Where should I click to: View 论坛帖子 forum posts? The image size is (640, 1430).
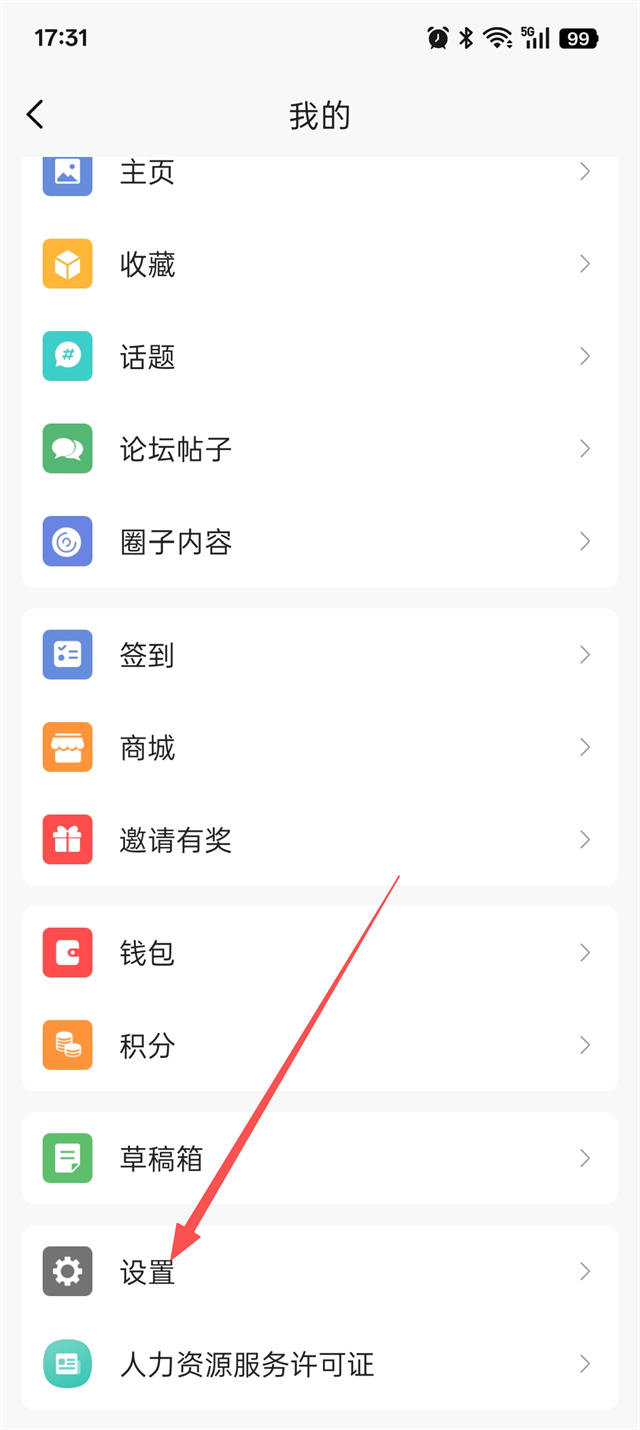320,448
